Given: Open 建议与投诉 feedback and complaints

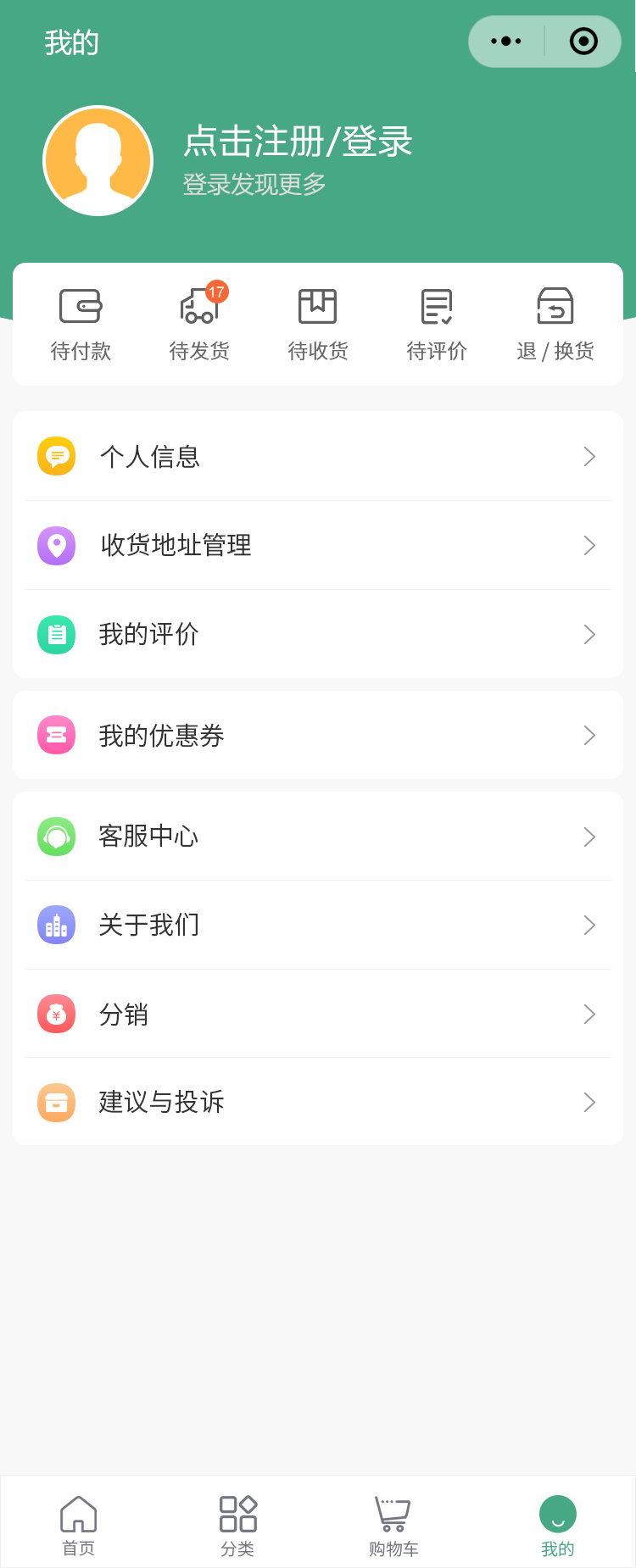Looking at the screenshot, I should coord(318,1102).
